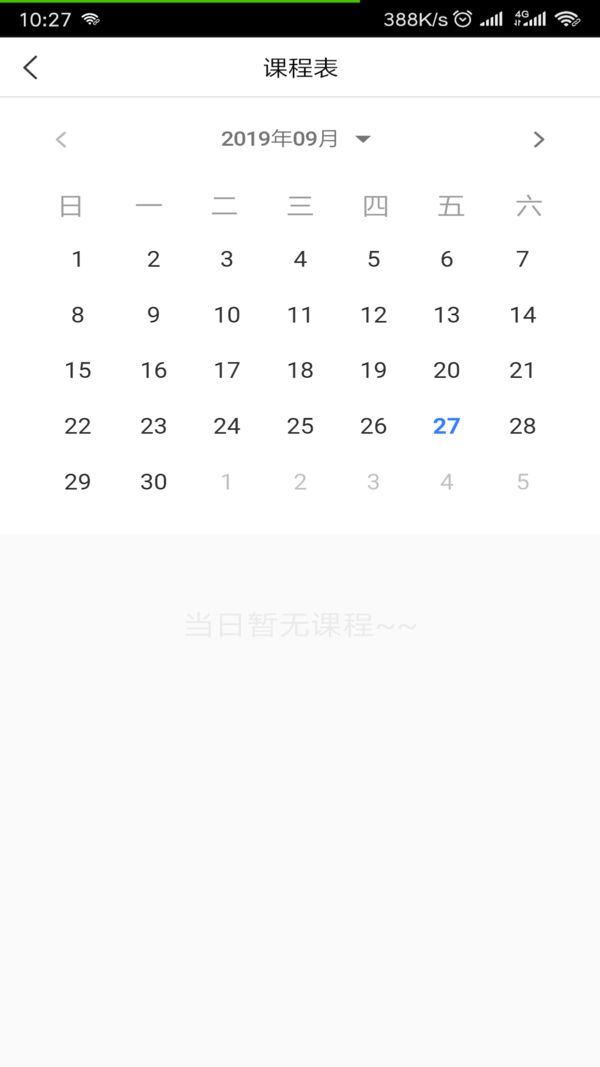
Task: Choose September 28 on the calendar
Action: [522, 426]
